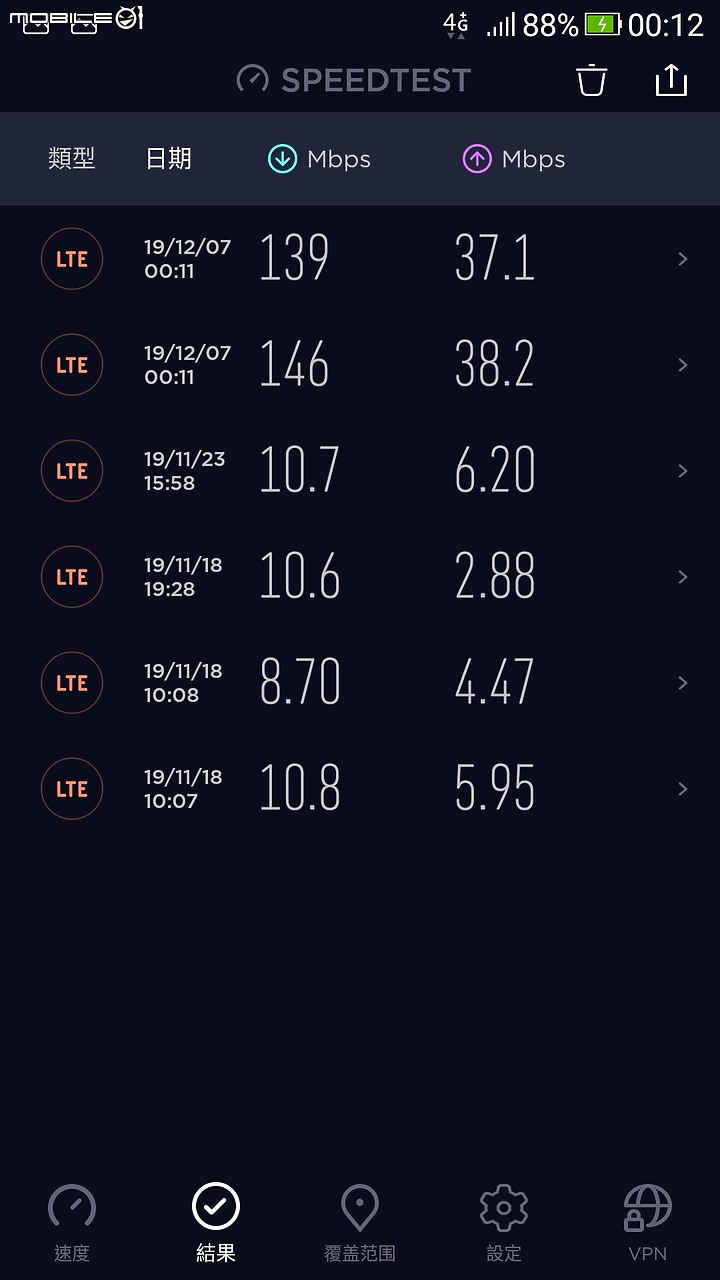Viewport: 720px width, 1280px height.
Task: View details of the 19/11/23 15:58 test
Action: (x=360, y=471)
